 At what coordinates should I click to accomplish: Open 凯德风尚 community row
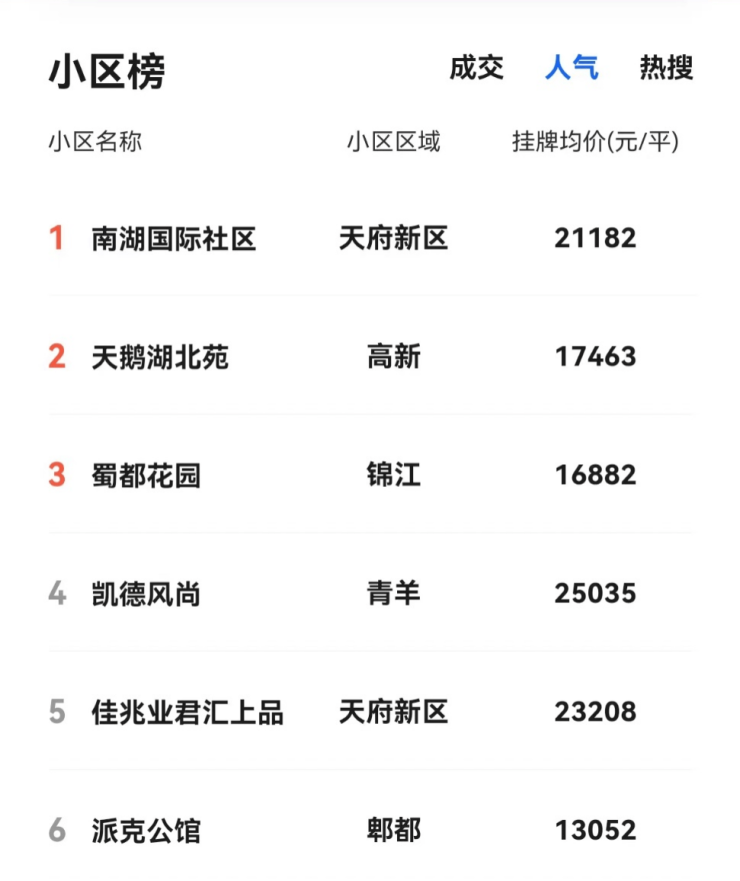pyautogui.click(x=146, y=594)
